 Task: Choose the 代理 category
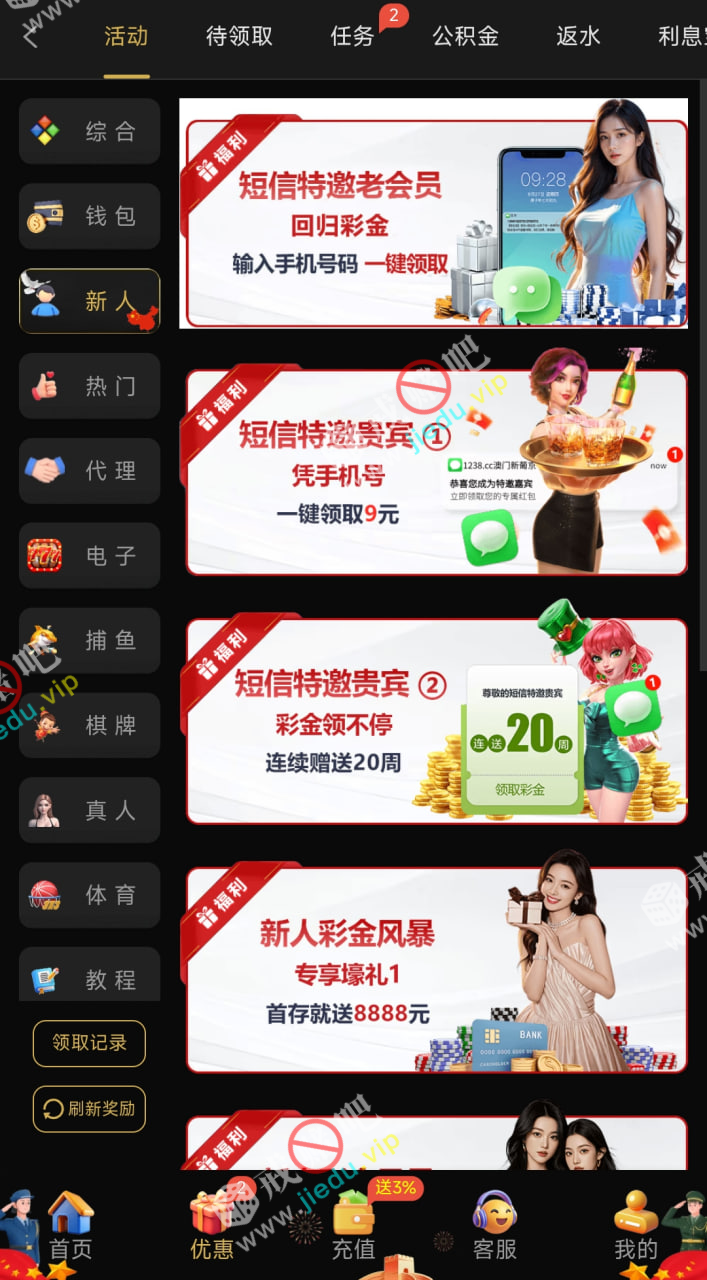89,471
